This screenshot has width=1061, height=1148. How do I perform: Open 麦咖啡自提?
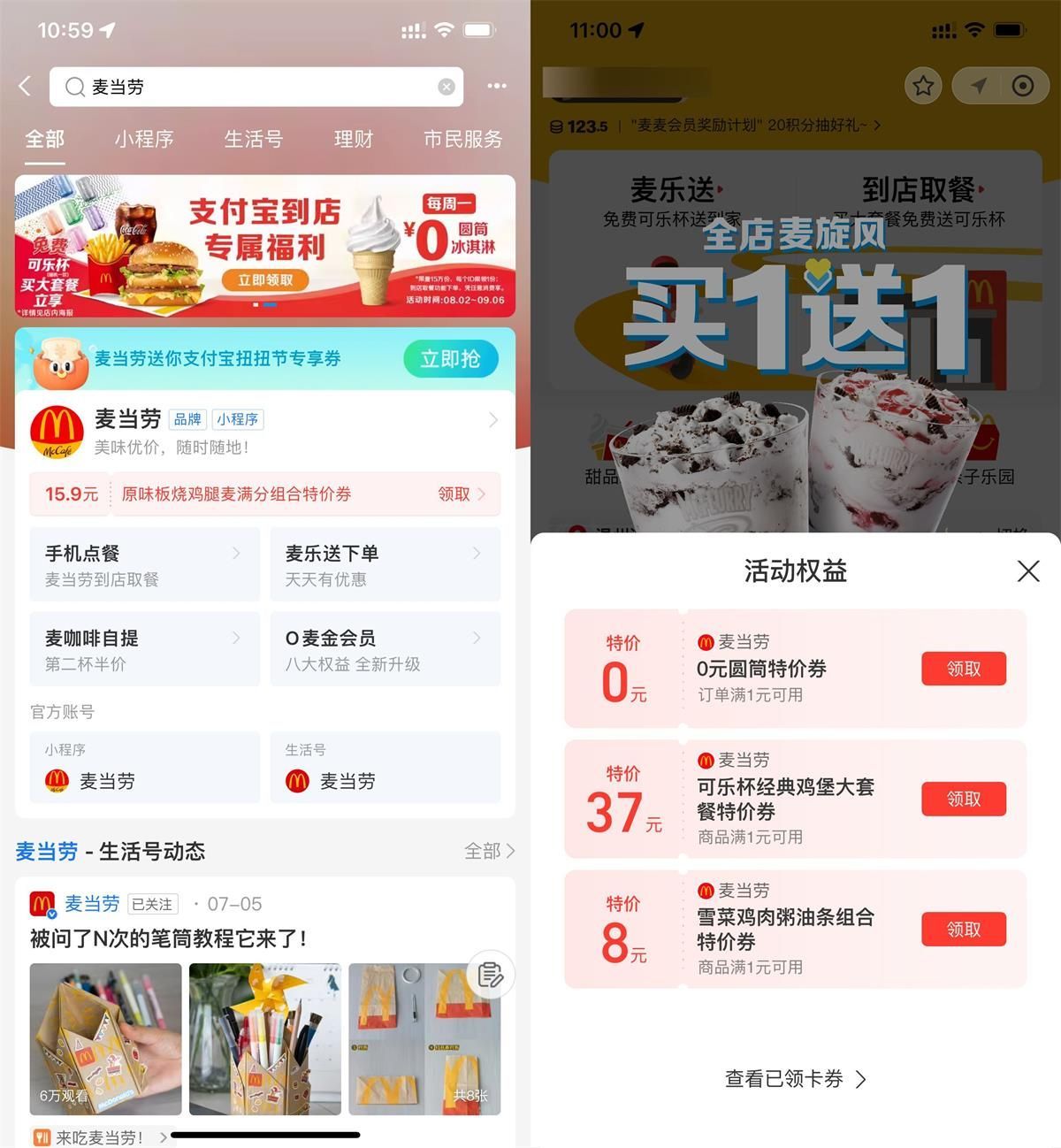point(144,649)
